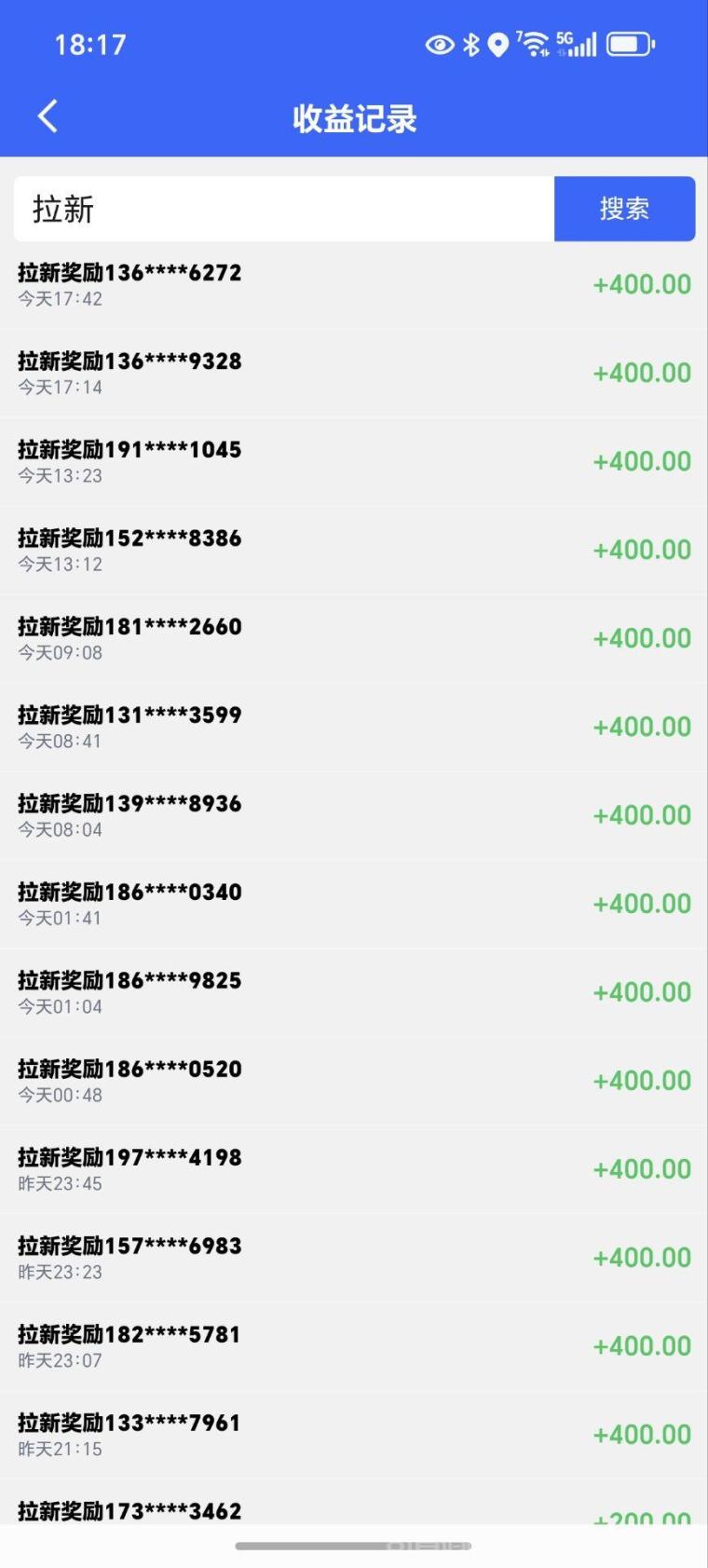The width and height of the screenshot is (708, 1568).
Task: Focus the search field containing 拉新
Action: tap(284, 209)
